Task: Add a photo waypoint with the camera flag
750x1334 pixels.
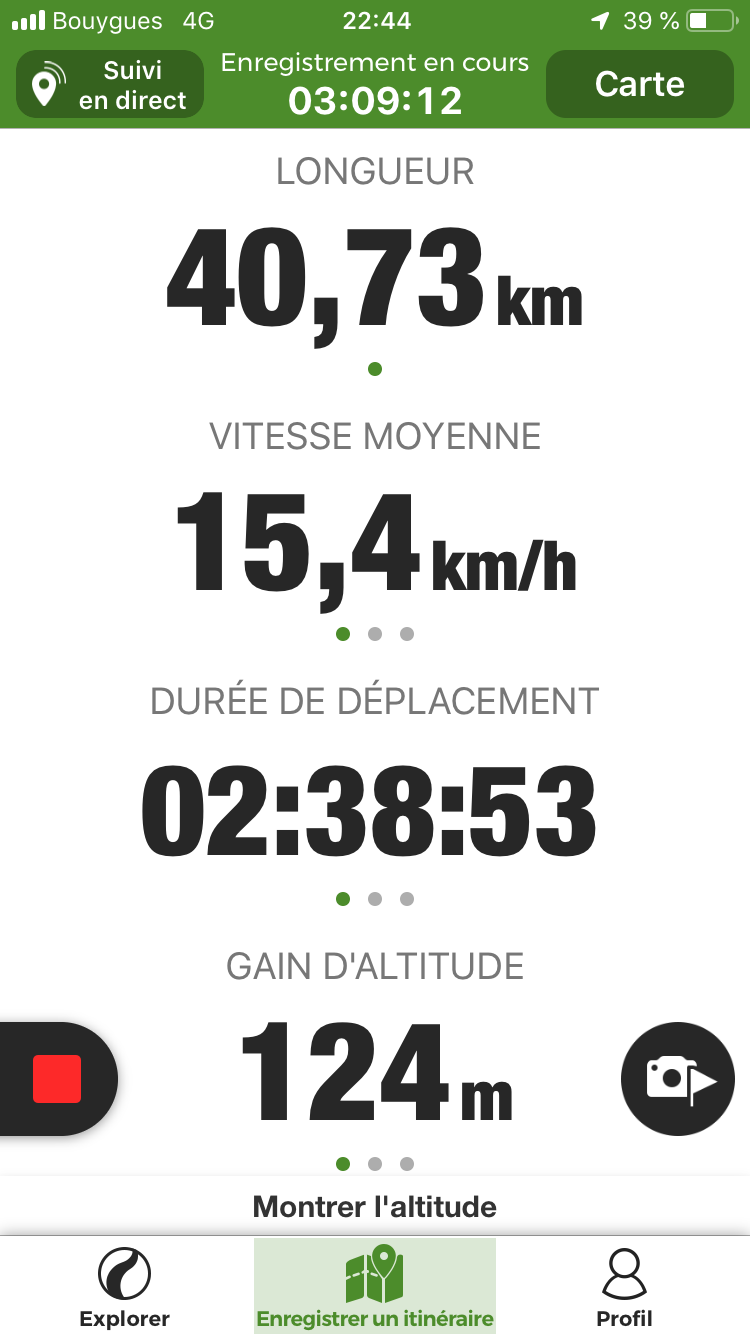Action: [678, 1079]
